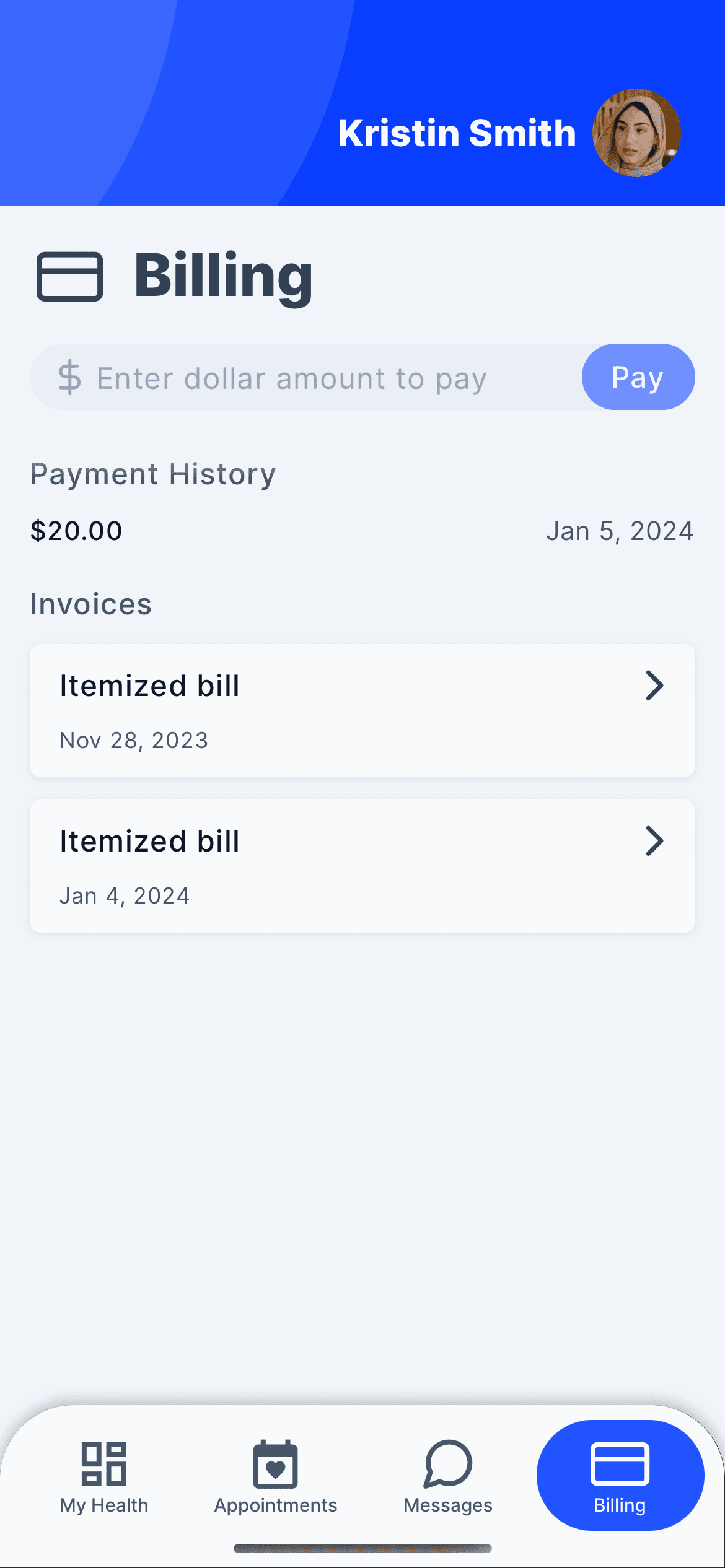The width and height of the screenshot is (725, 1568).
Task: Click the Payment History section heading
Action: point(153,474)
